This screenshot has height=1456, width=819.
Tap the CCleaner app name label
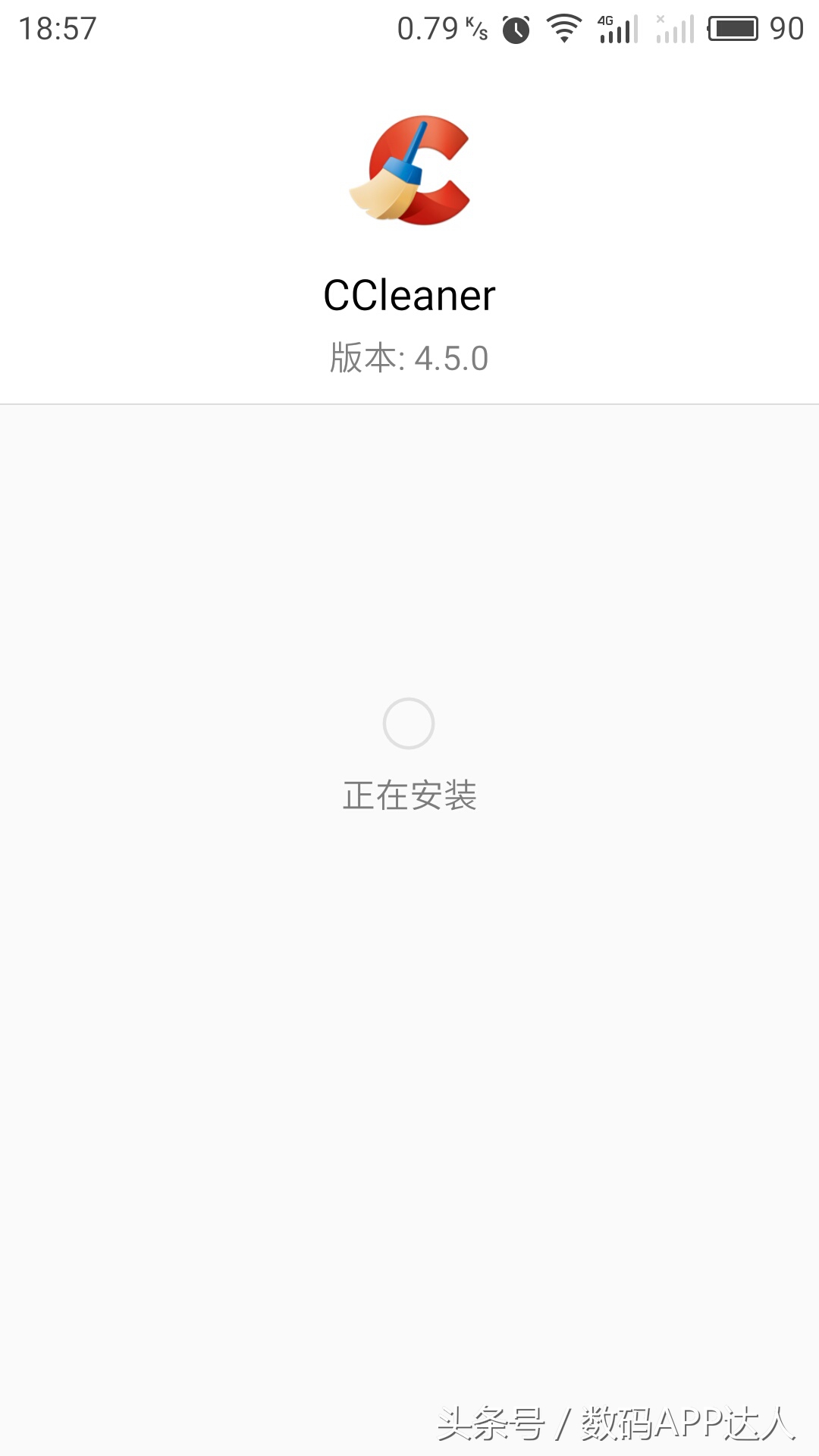409,295
